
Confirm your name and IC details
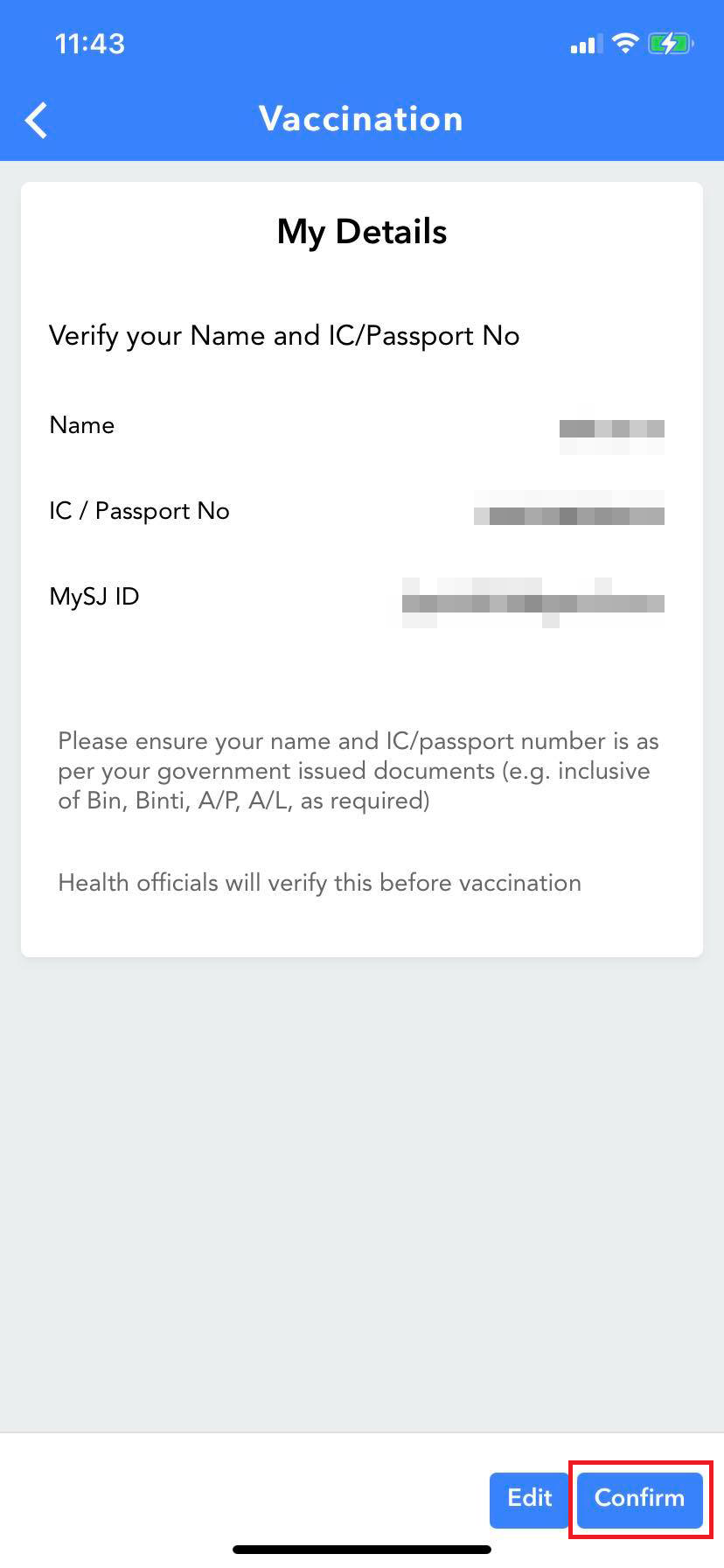pos(639,1500)
